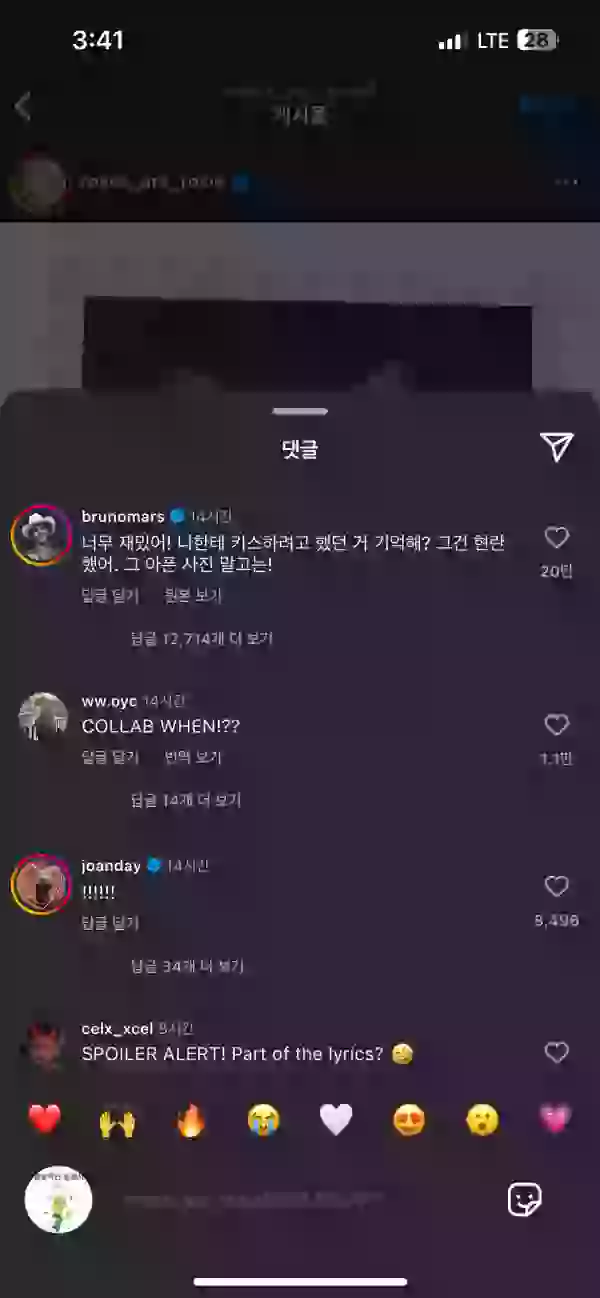Open brunomars's profile picture
Image resolution: width=600 pixels, height=1298 pixels.
click(41, 536)
